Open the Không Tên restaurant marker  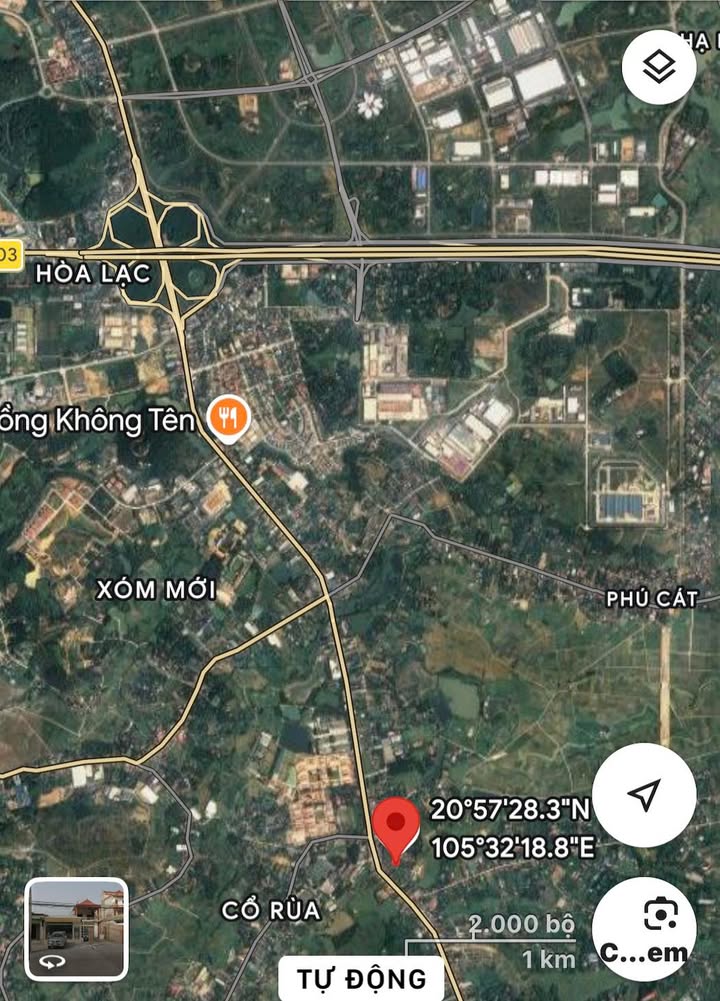click(x=228, y=419)
